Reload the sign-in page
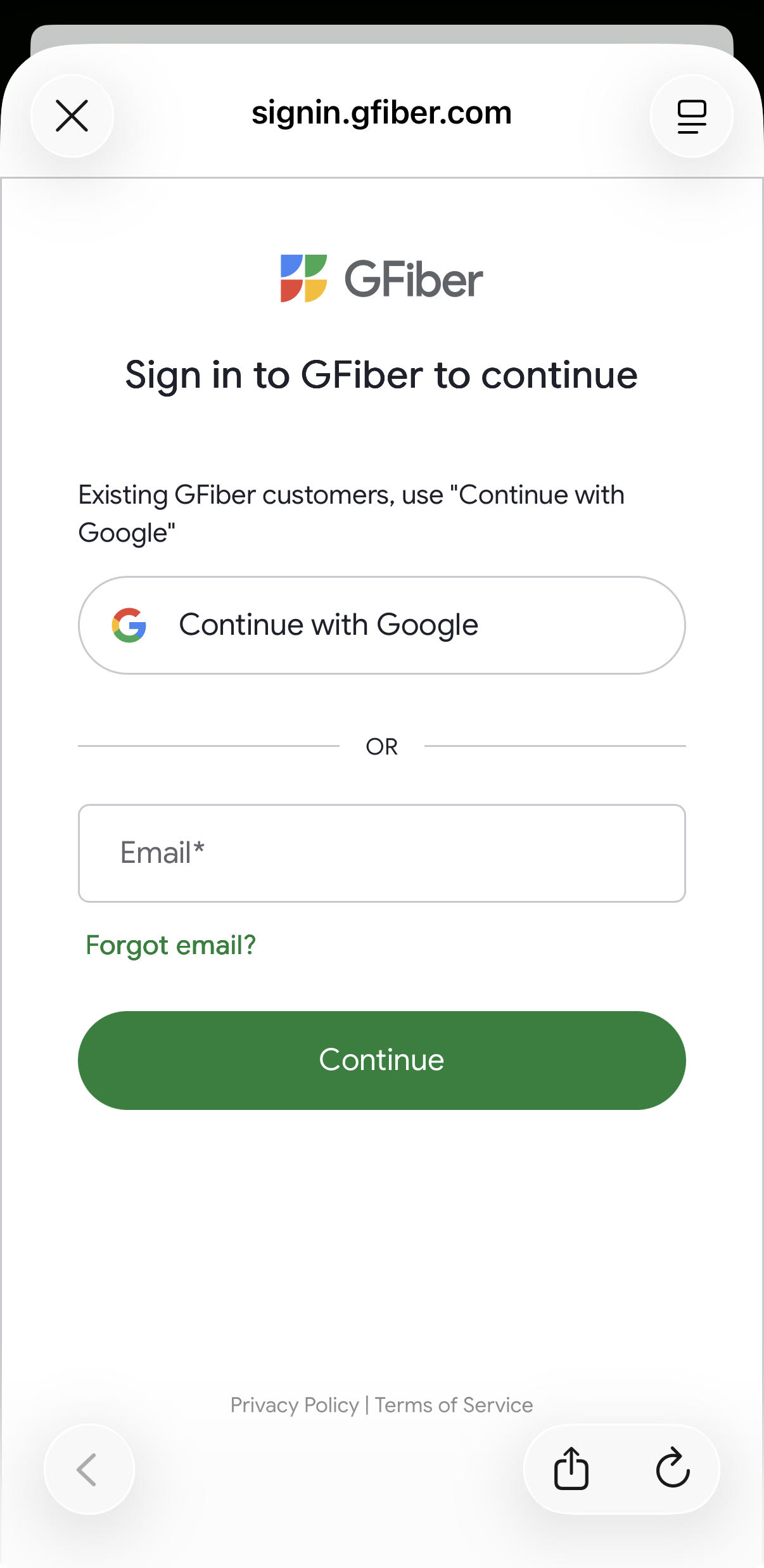Viewport: 764px width, 1568px height. click(672, 1469)
